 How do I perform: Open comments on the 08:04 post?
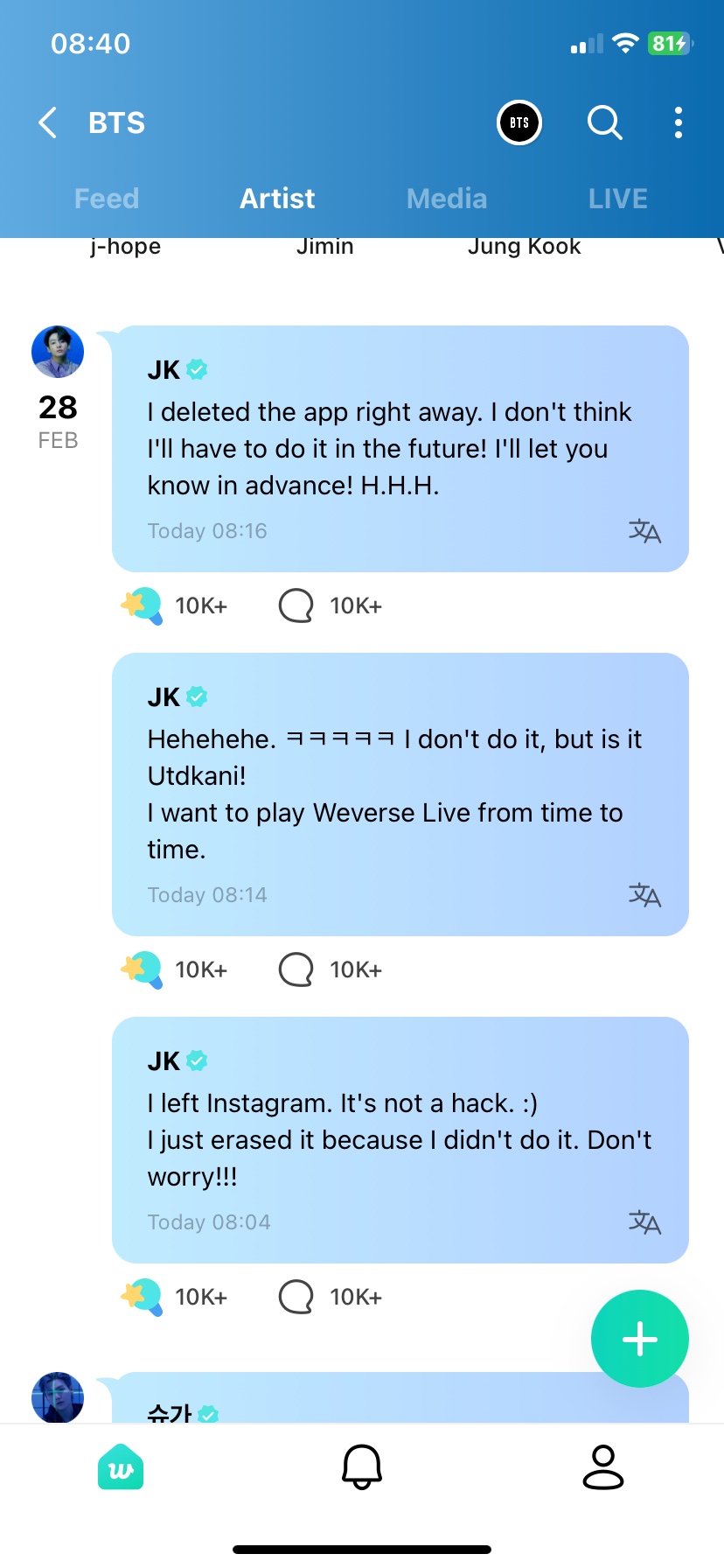pos(296,1297)
